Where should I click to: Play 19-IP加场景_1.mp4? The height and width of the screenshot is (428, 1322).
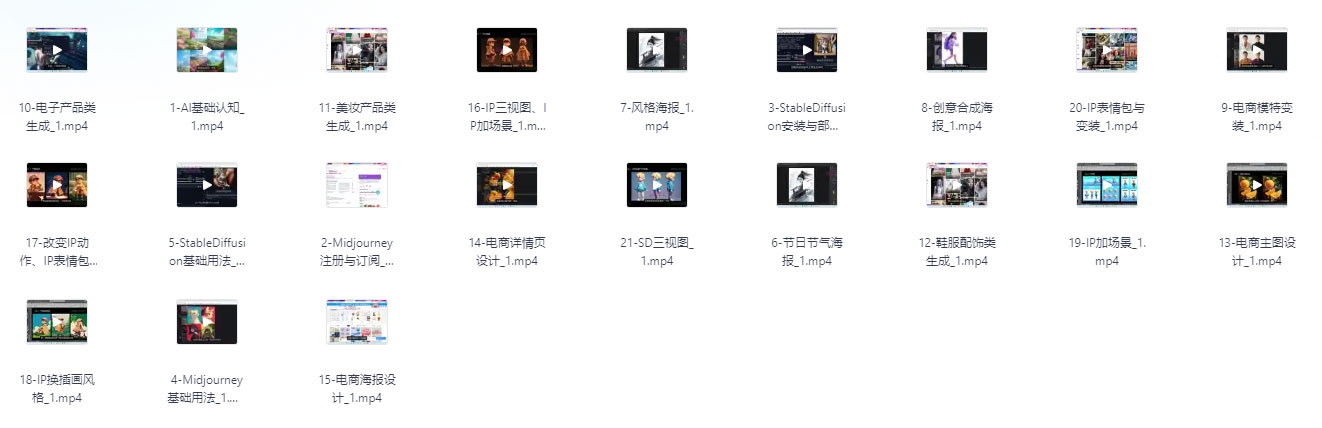coord(1107,185)
